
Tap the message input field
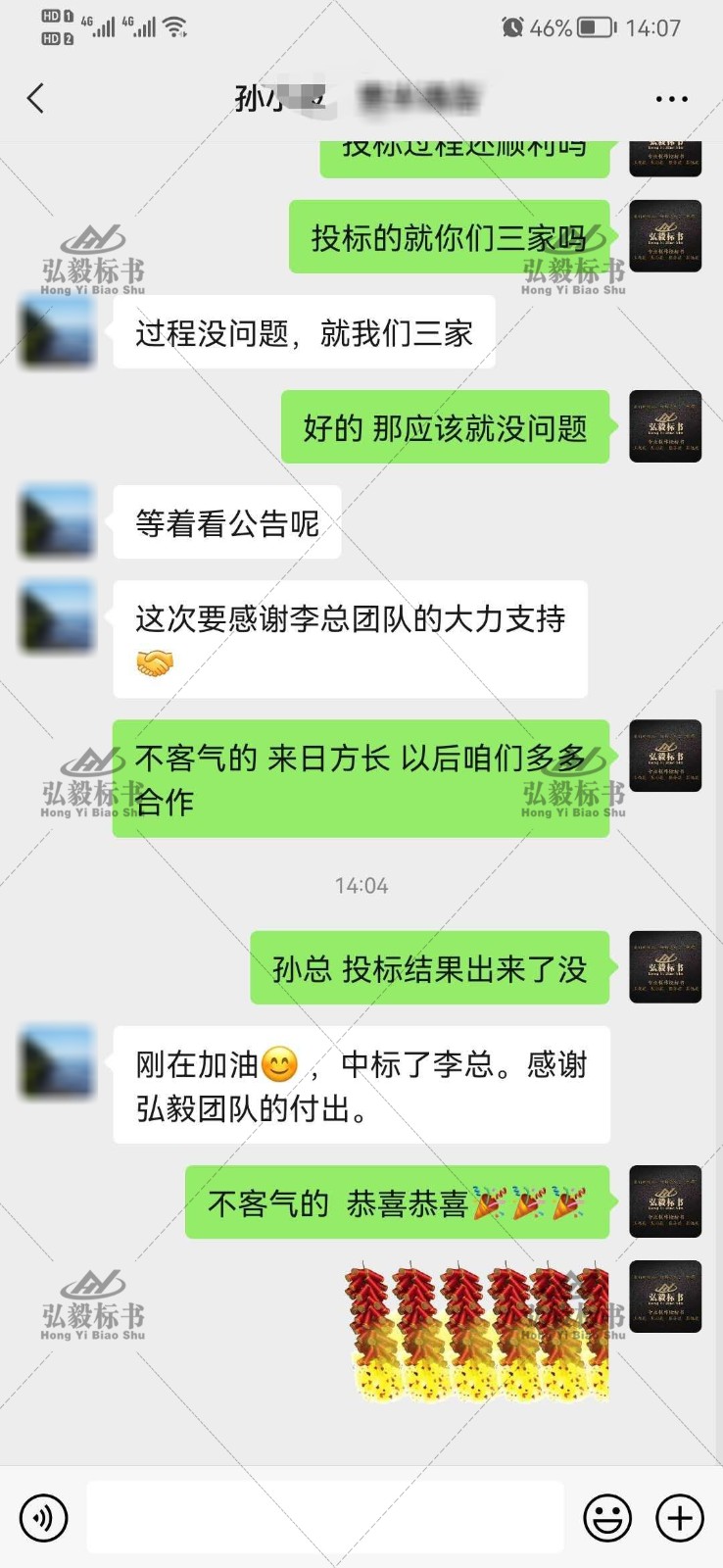pyautogui.click(x=323, y=1517)
